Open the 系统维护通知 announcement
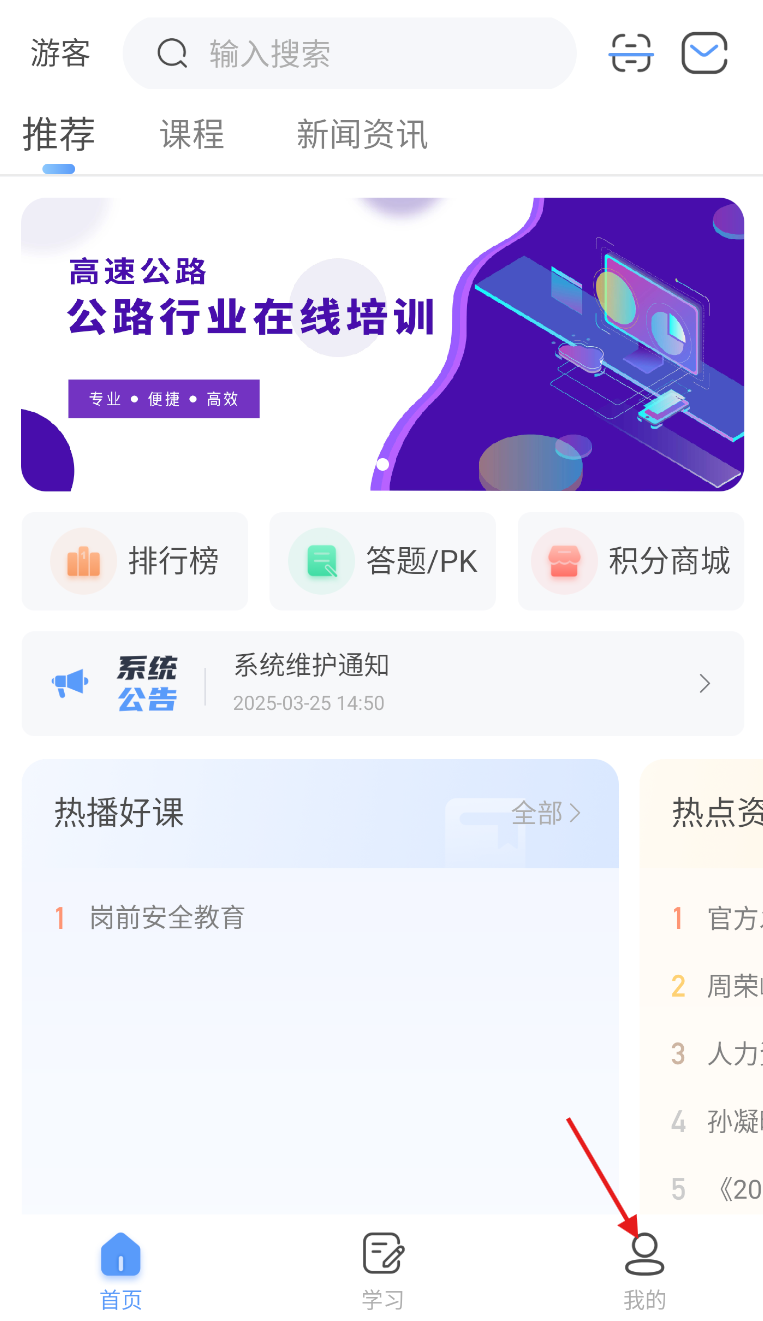Screen dimensions: 763x1321 coord(382,683)
